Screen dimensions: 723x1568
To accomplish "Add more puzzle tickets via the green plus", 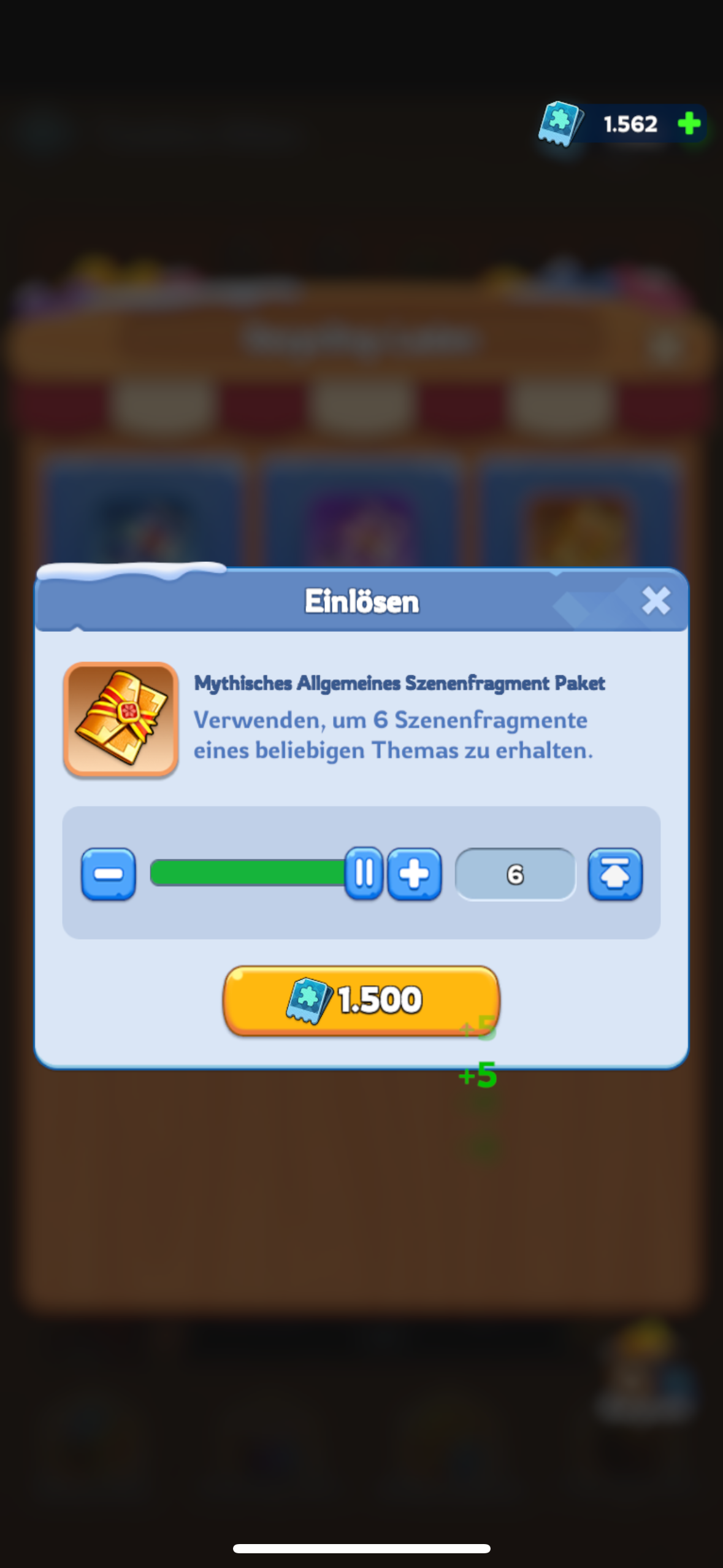I will coord(689,123).
